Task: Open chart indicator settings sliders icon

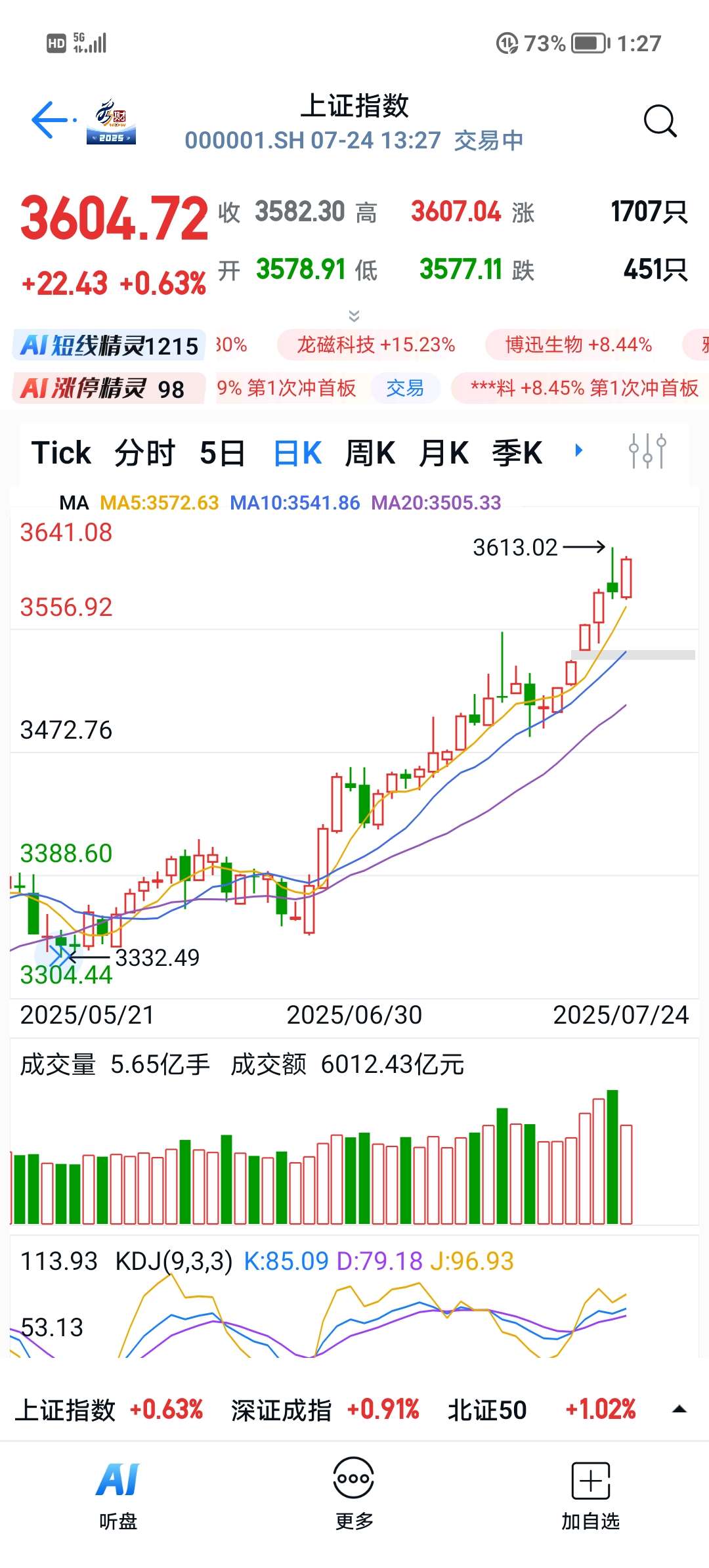Action: 647,451
